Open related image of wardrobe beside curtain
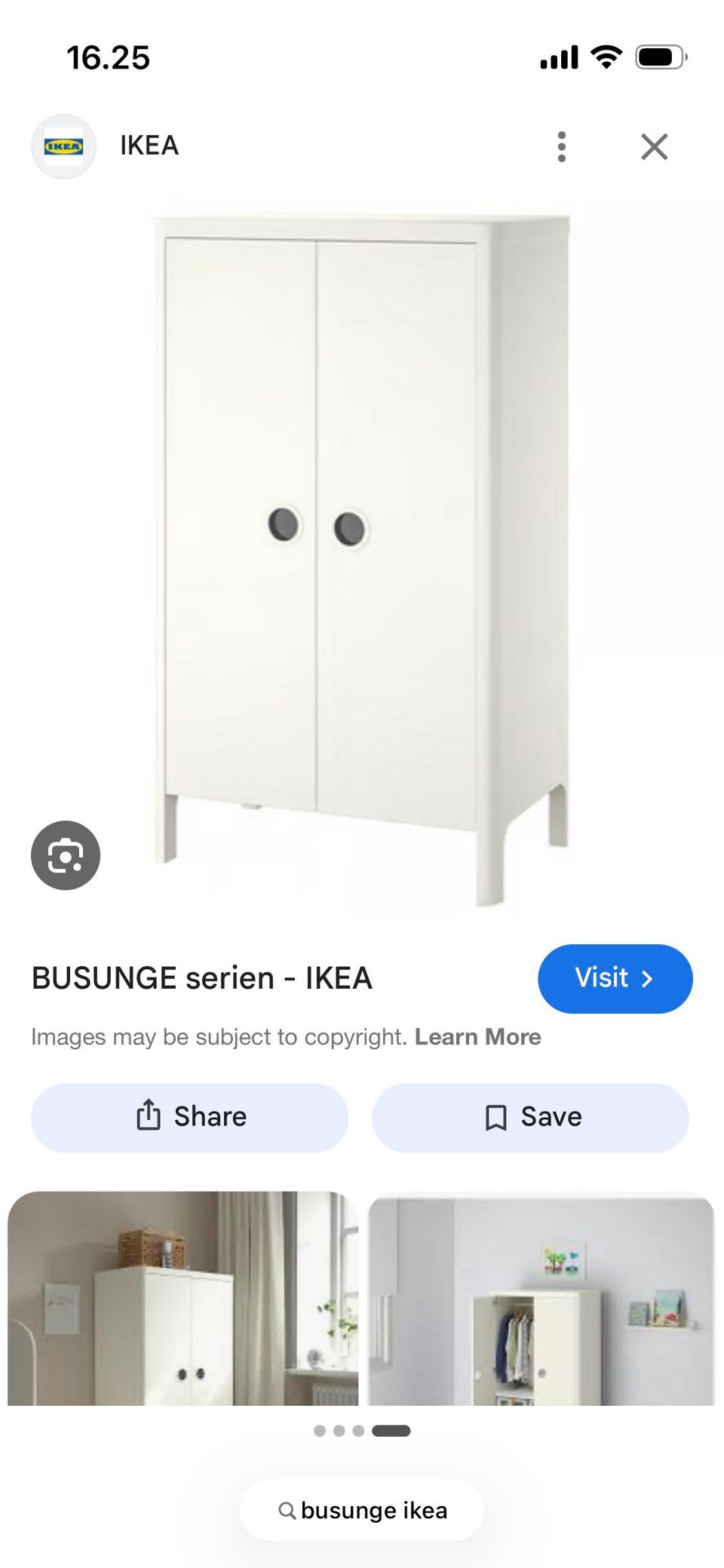Image resolution: width=724 pixels, height=1568 pixels. 183,1298
